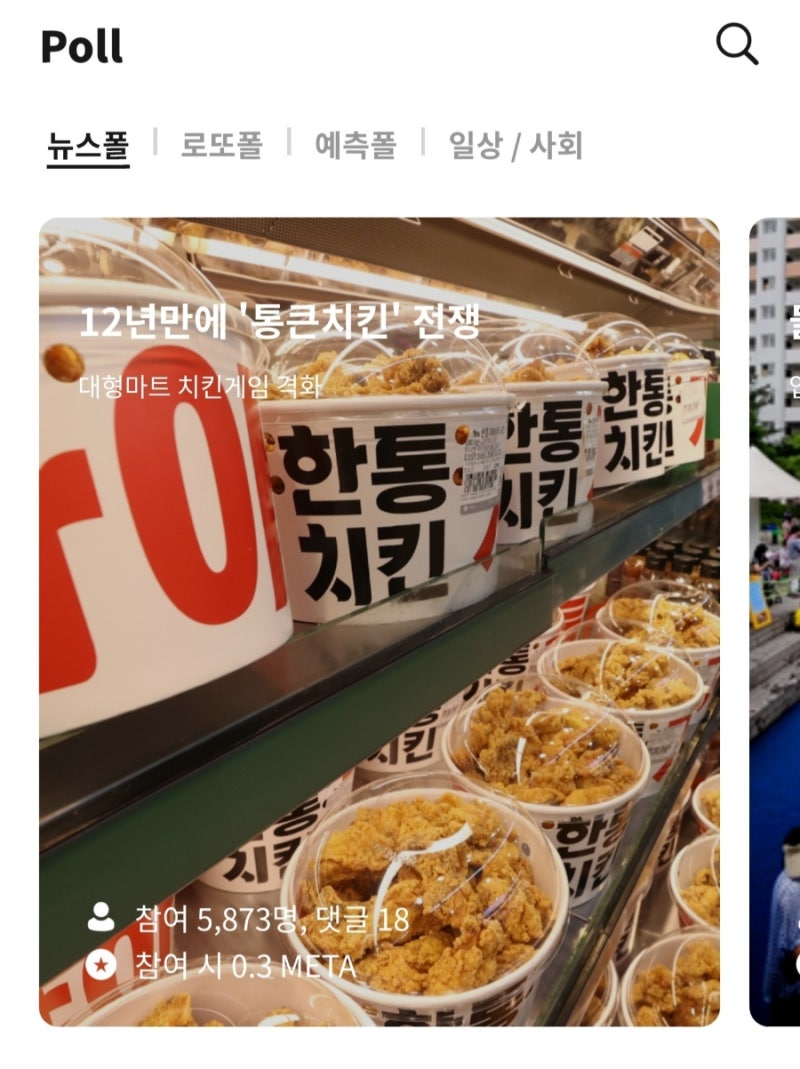Image resolution: width=800 pixels, height=1069 pixels.
Task: Open the 통큰치킨 전쟁 poll title
Action: point(284,318)
